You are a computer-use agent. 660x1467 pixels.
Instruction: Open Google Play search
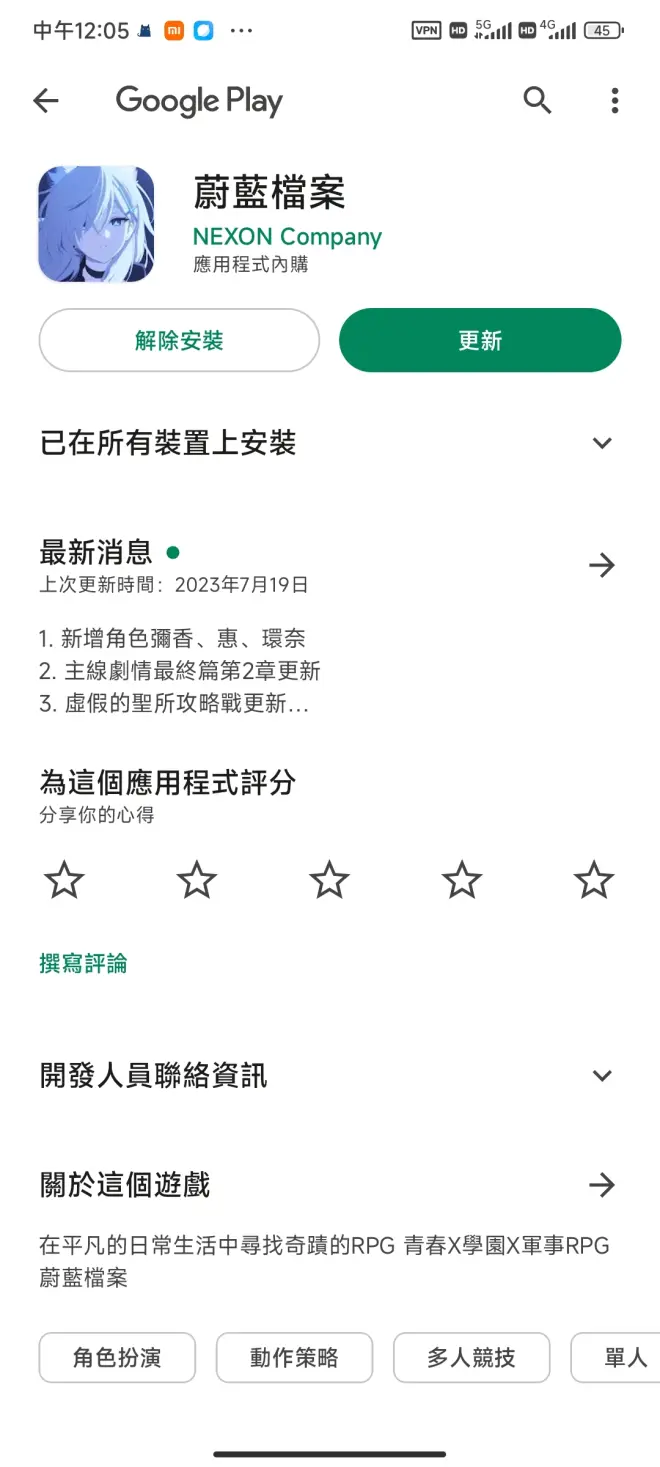click(537, 100)
